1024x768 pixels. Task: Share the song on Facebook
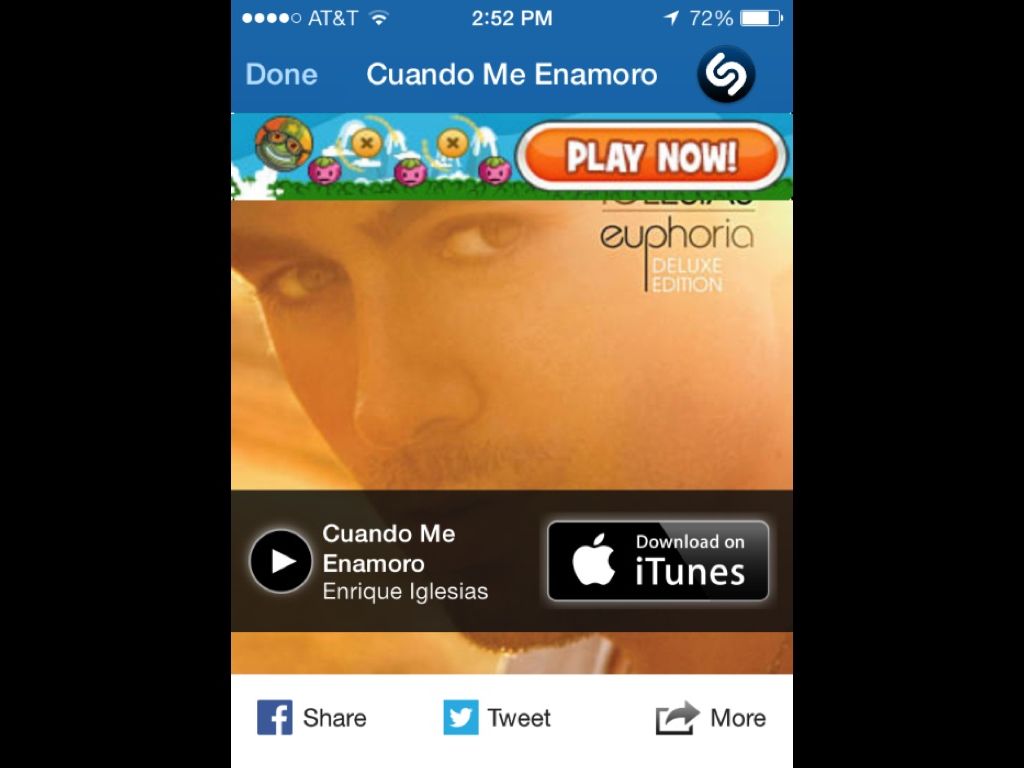coord(312,718)
